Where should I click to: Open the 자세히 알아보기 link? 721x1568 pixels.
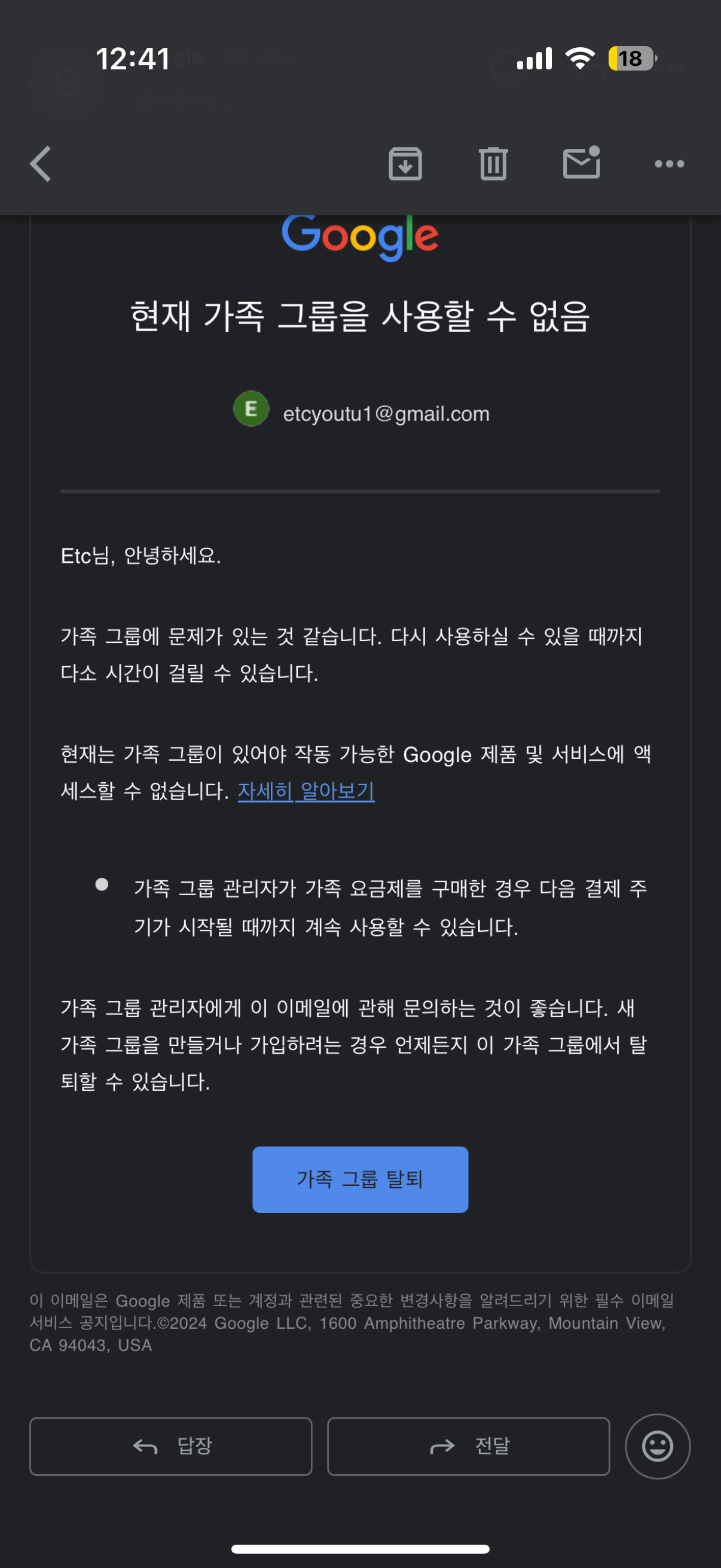(x=306, y=791)
